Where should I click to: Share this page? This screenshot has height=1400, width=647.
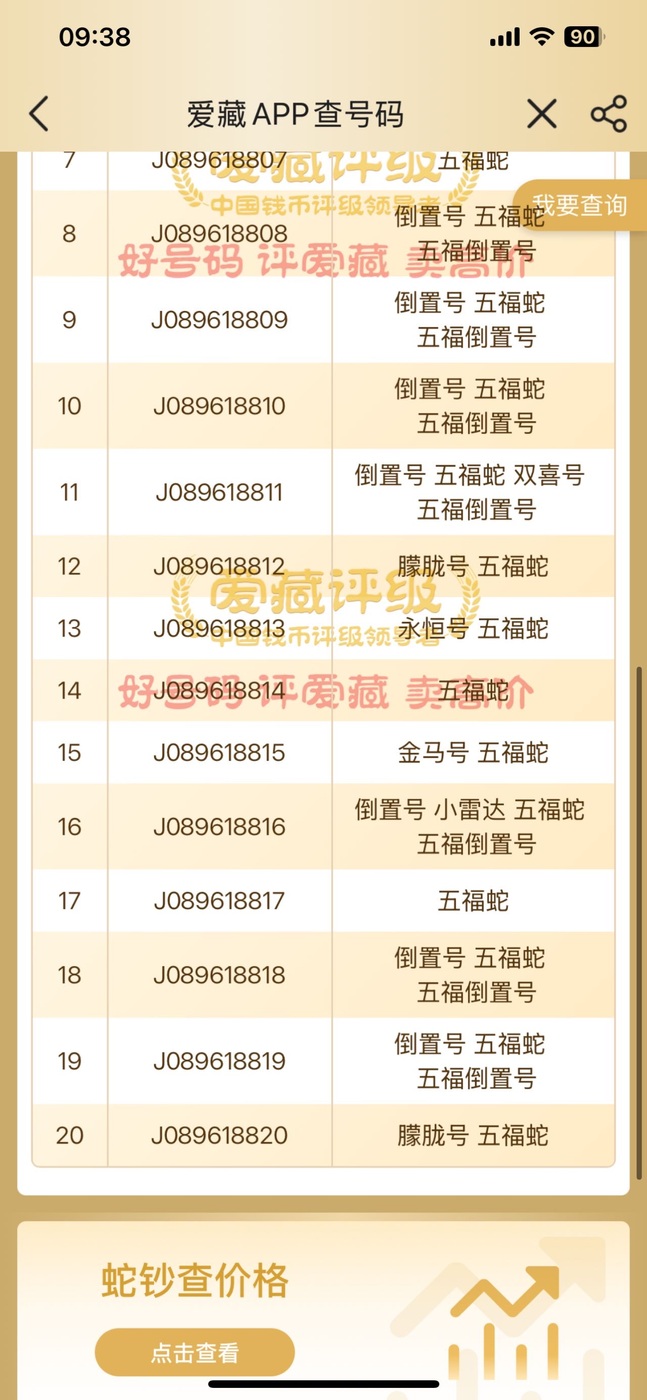coord(608,114)
